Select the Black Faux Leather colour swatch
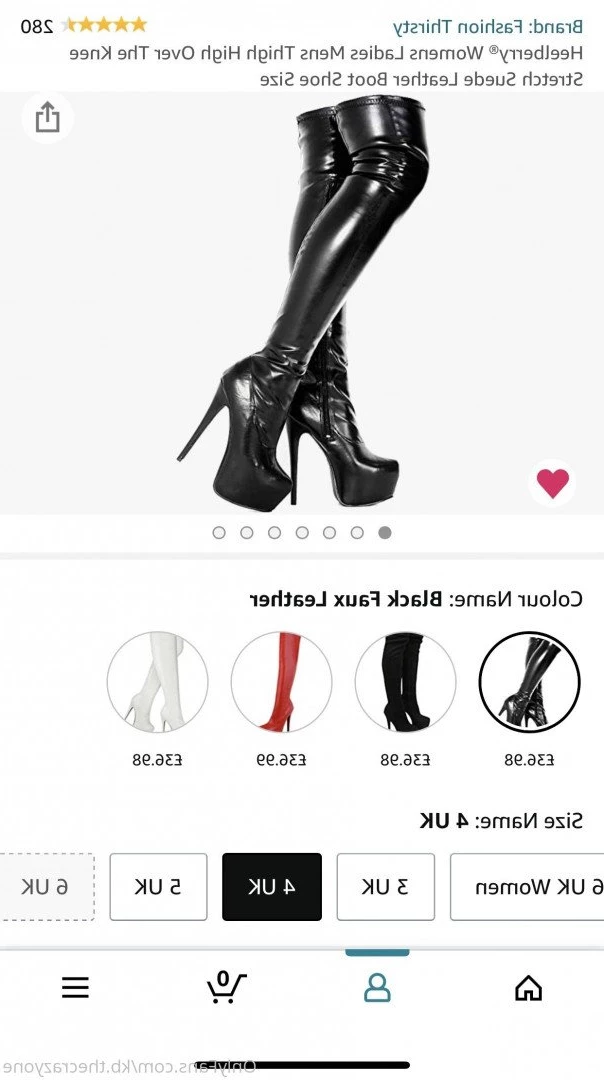 click(529, 682)
